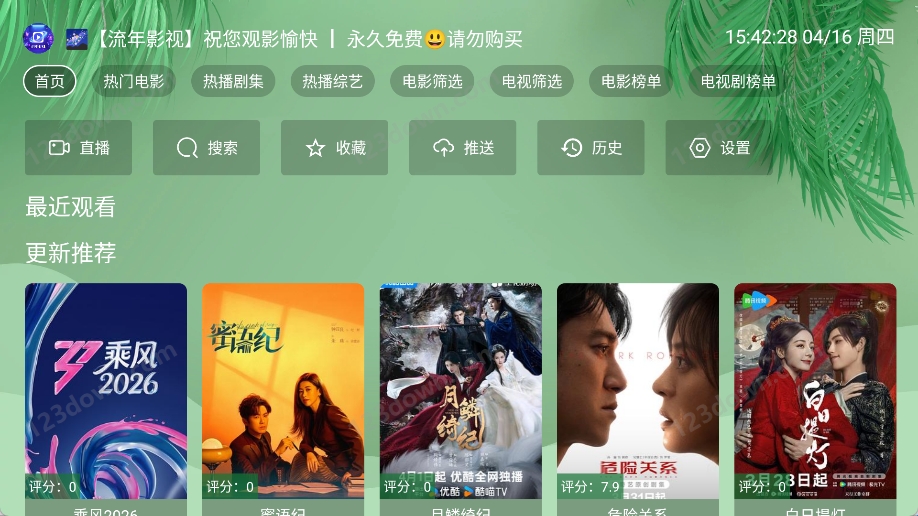918x516 pixels.
Task: Open 收藏 favorites
Action: [x=334, y=148]
